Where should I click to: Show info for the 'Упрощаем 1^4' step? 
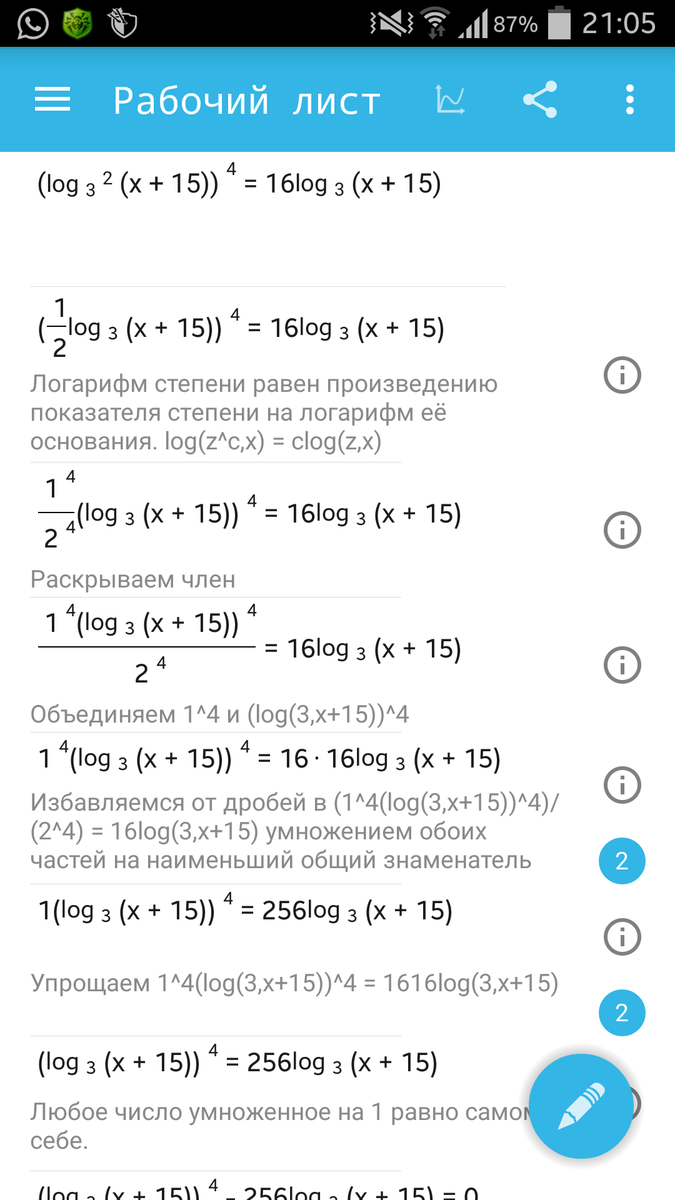[x=622, y=936]
